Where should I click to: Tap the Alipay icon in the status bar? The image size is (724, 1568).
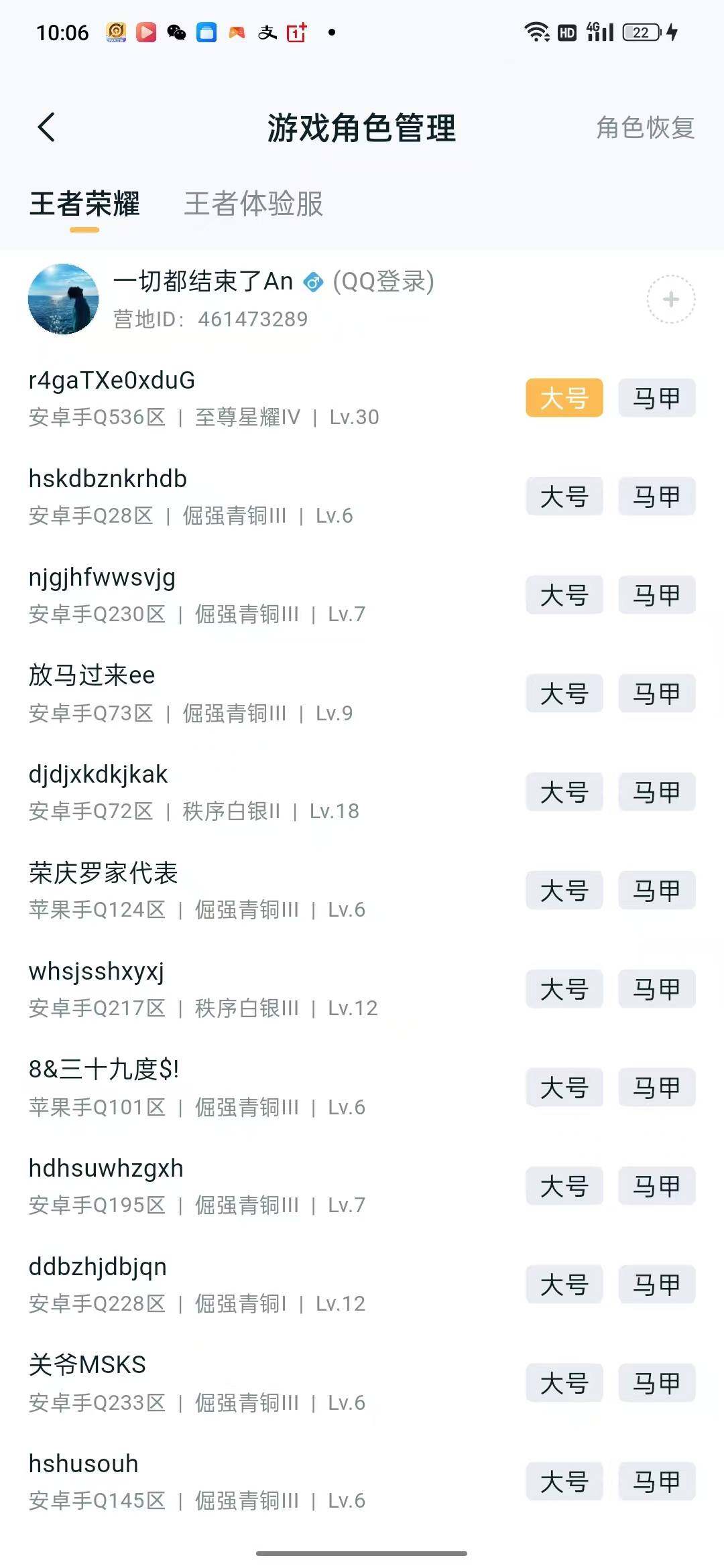point(267,31)
